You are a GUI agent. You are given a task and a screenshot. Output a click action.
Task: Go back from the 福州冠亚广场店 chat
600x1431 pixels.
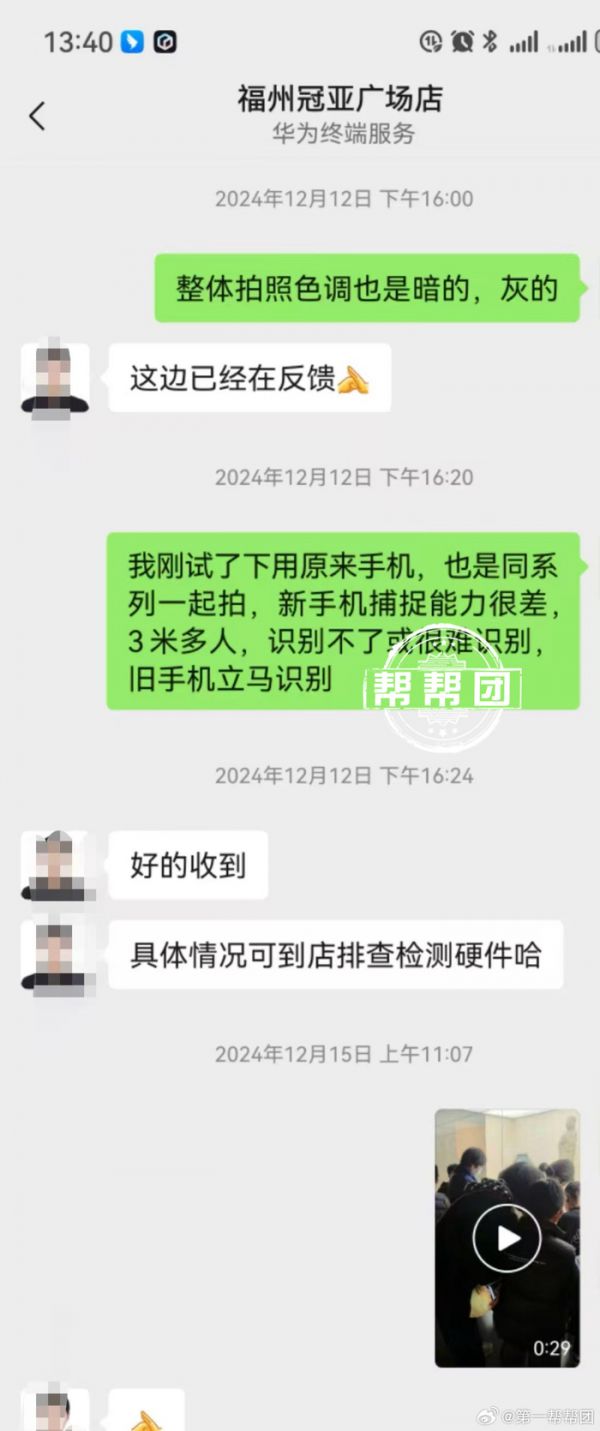tap(37, 116)
